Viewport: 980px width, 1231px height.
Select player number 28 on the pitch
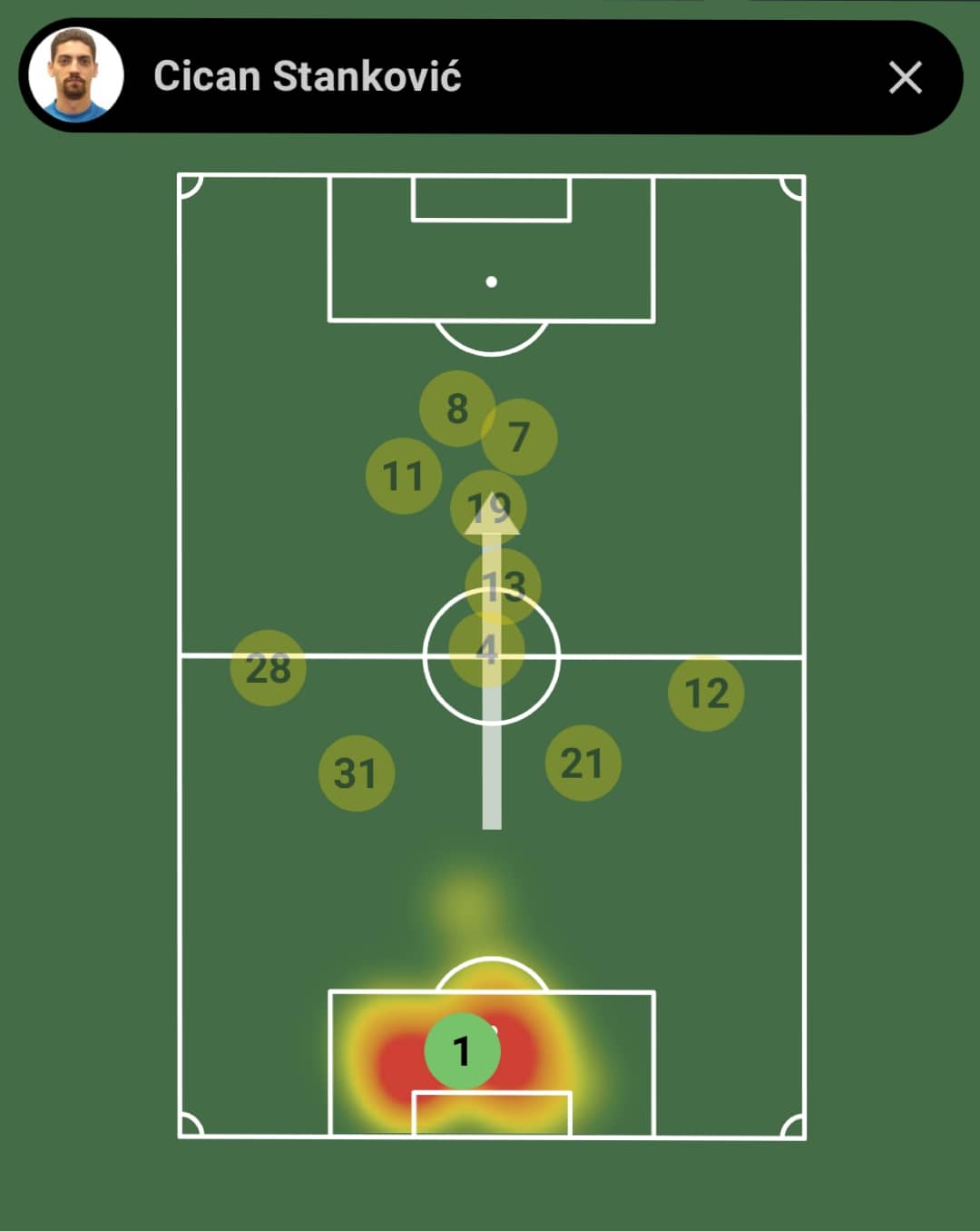point(268,668)
